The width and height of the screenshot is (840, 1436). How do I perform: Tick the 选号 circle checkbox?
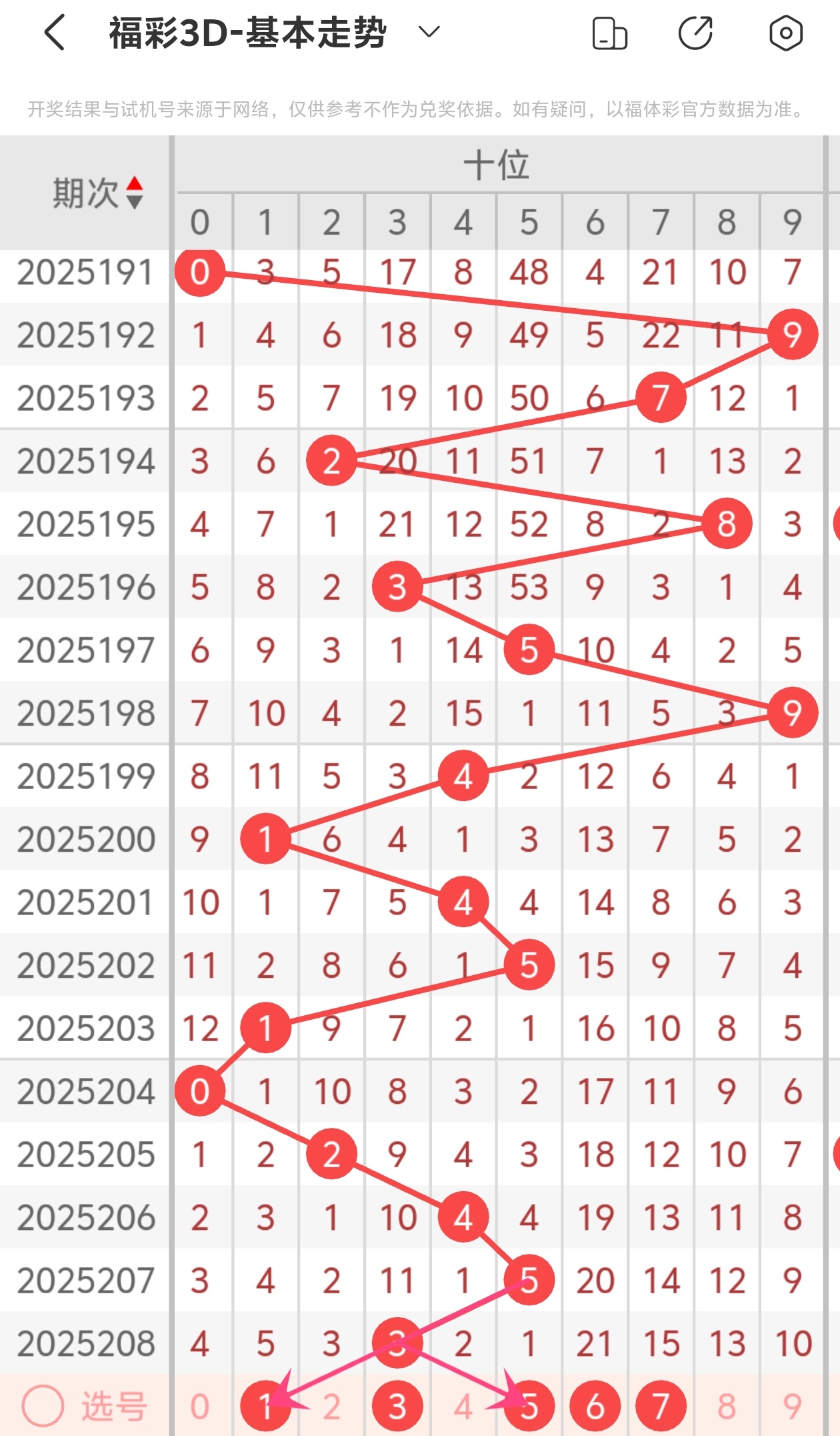point(43,1406)
